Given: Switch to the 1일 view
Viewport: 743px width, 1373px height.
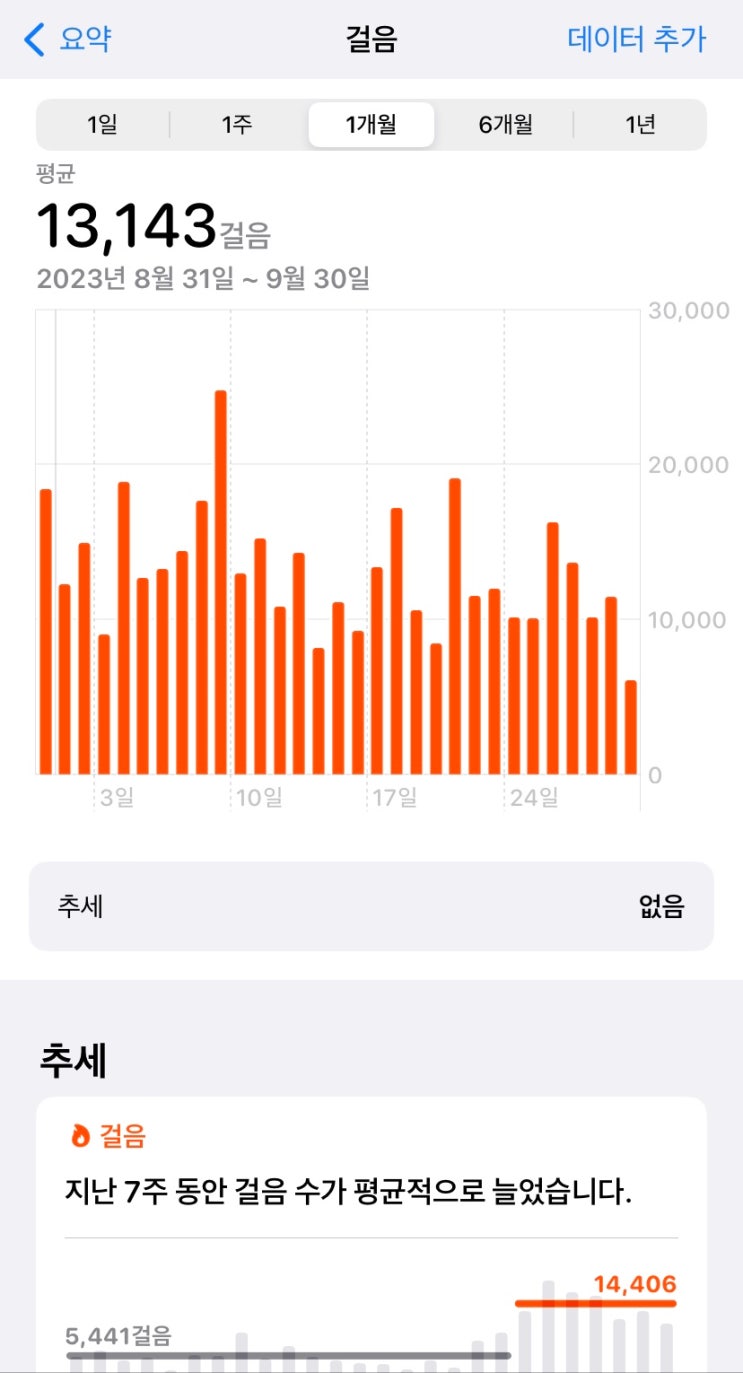Looking at the screenshot, I should pyautogui.click(x=102, y=125).
